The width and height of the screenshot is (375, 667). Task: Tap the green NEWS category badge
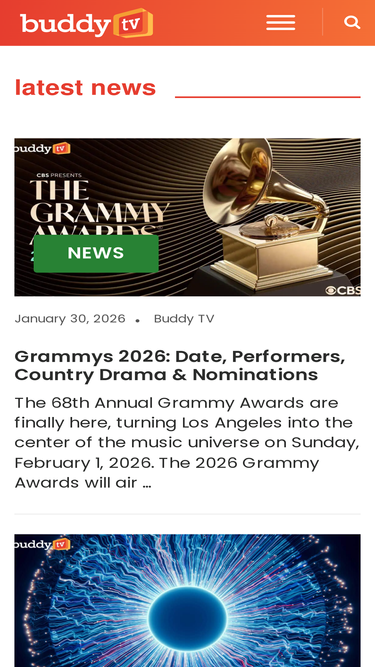tap(96, 254)
